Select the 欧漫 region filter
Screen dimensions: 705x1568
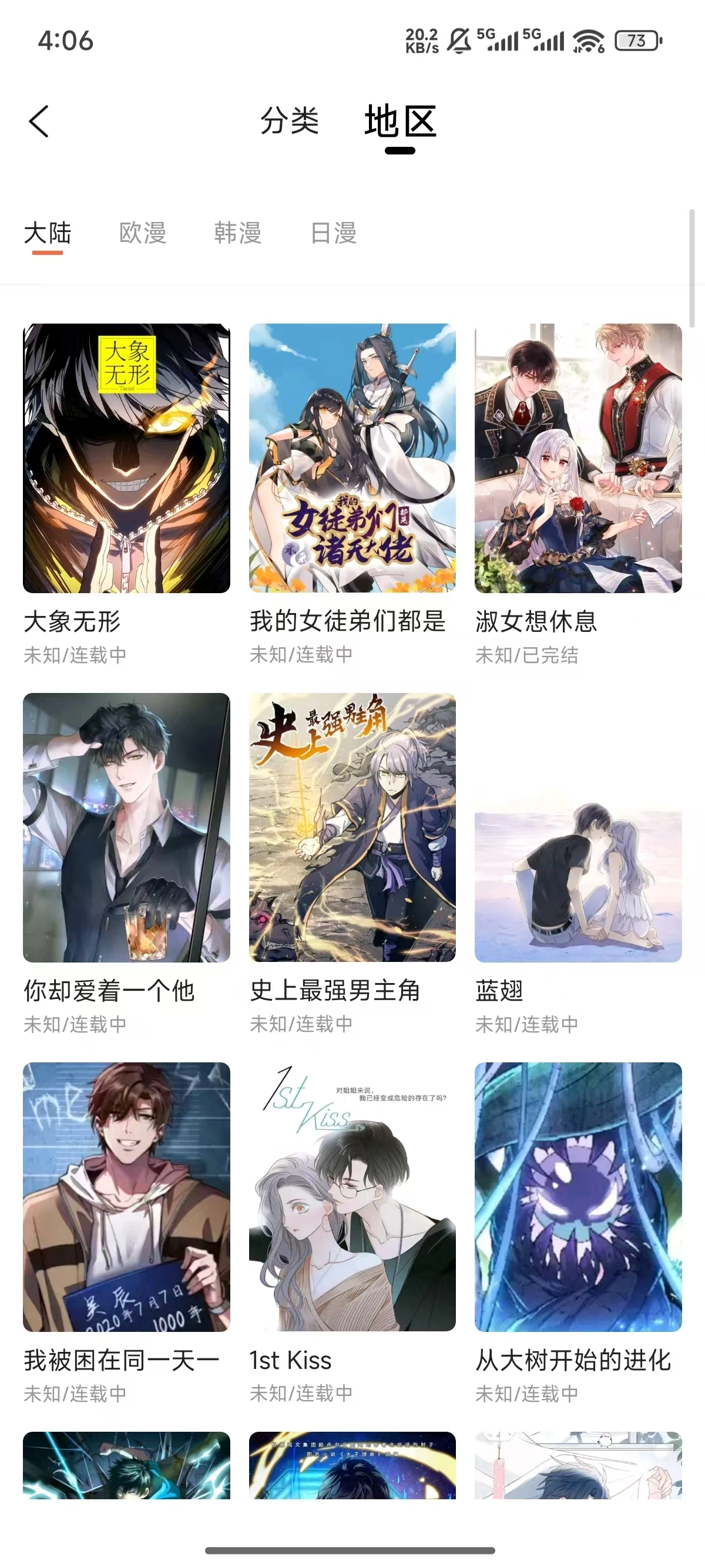pos(143,233)
